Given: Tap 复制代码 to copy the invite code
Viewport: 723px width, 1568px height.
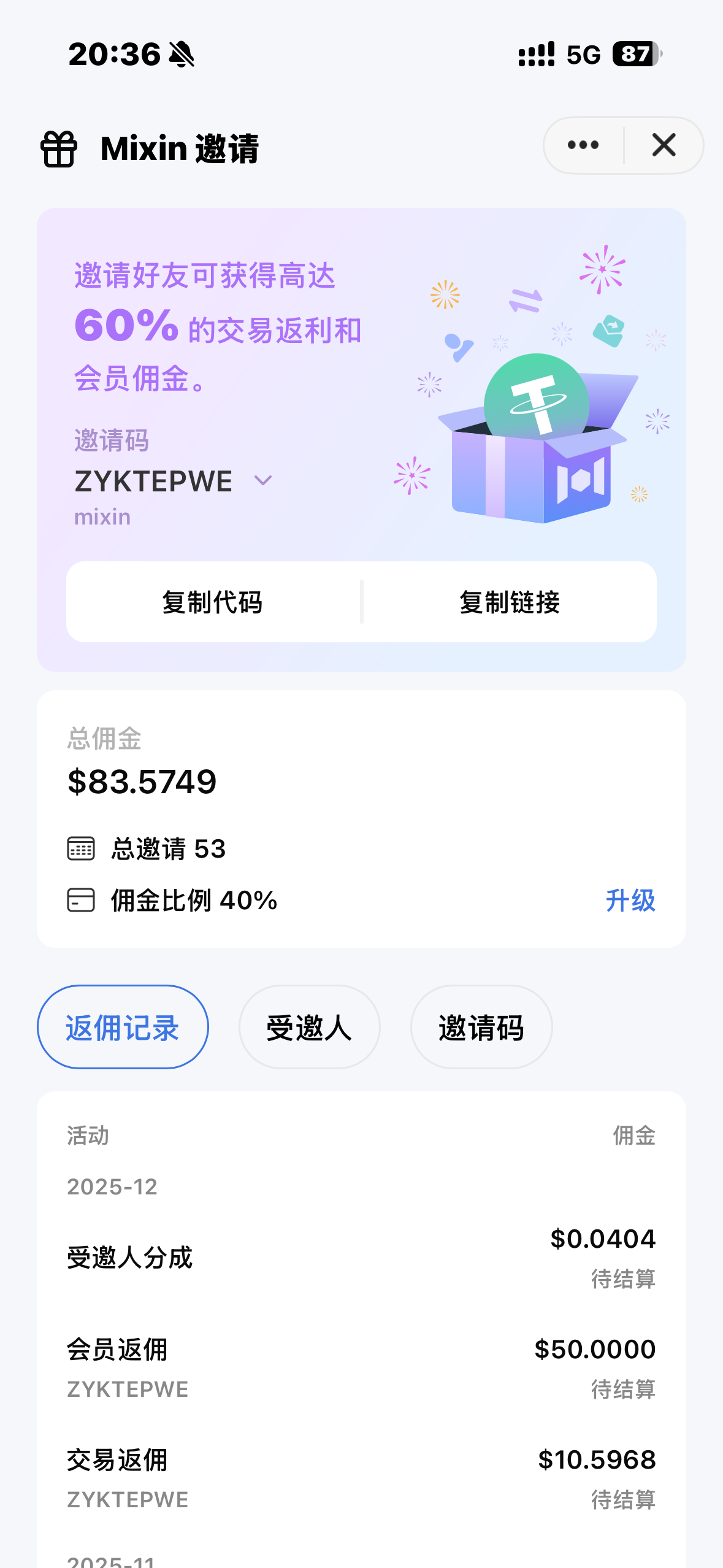Looking at the screenshot, I should pyautogui.click(x=213, y=602).
